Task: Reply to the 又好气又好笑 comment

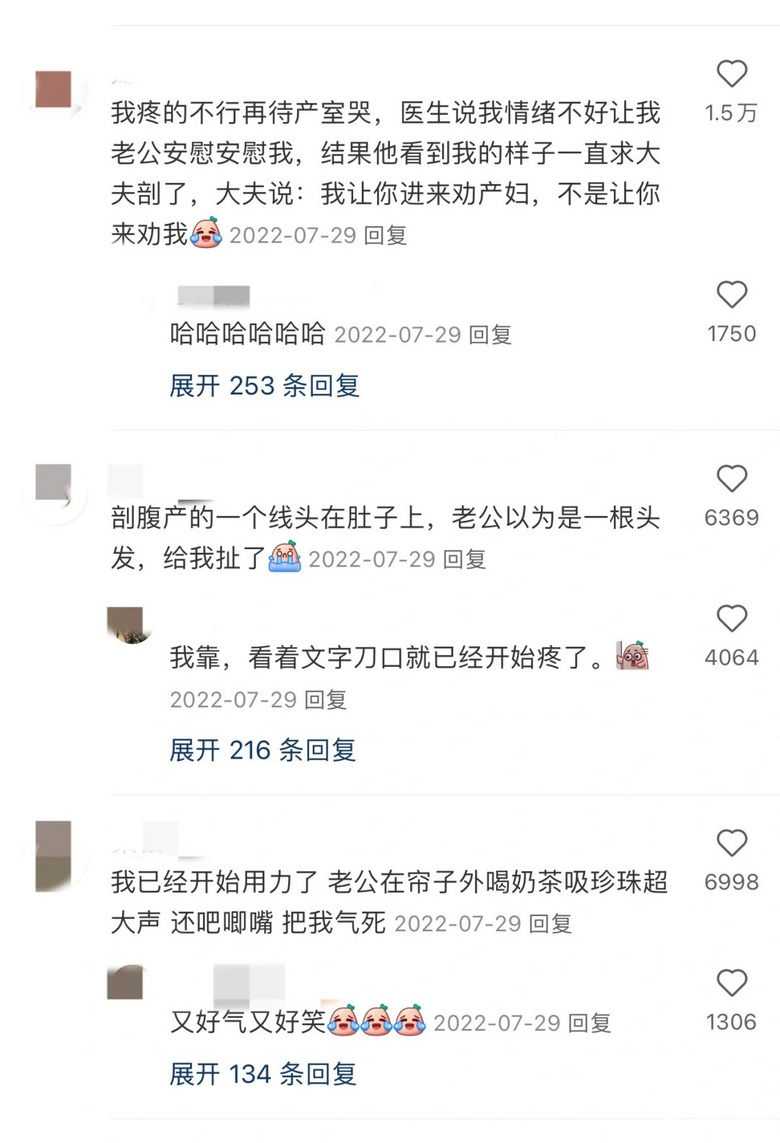Action: pos(588,1024)
